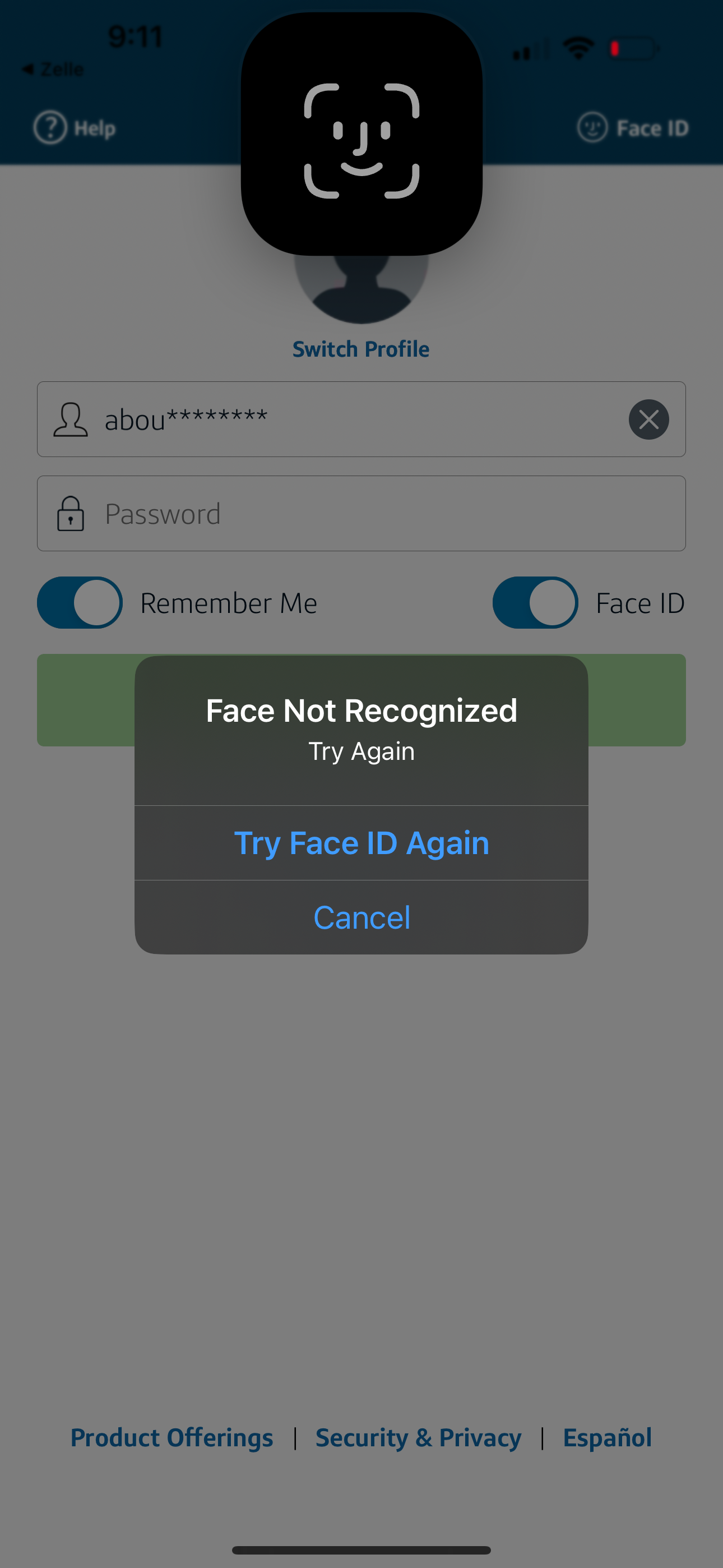Choose Try Face ID Again in the dialog
The image size is (723, 1568).
click(x=361, y=843)
